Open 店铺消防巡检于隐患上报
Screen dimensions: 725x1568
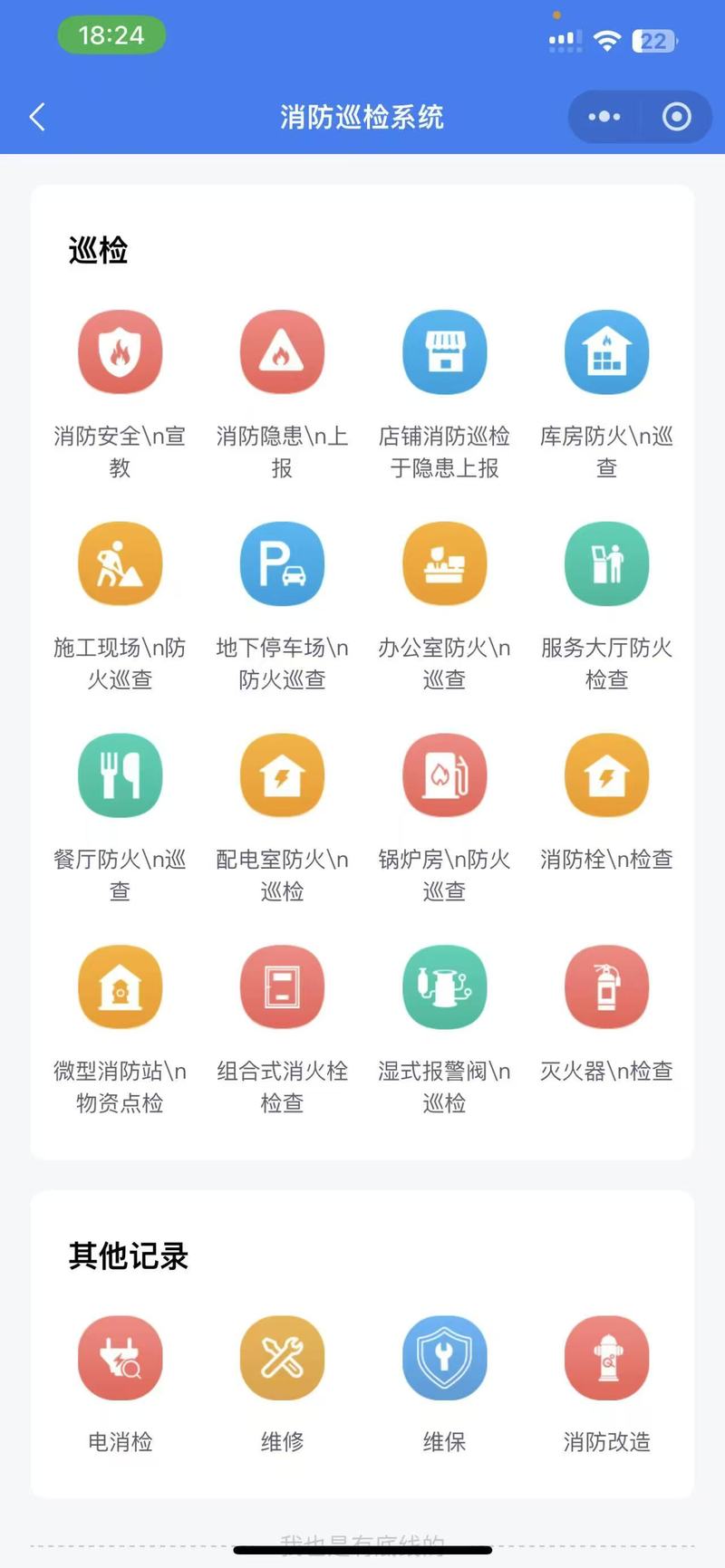coord(444,352)
